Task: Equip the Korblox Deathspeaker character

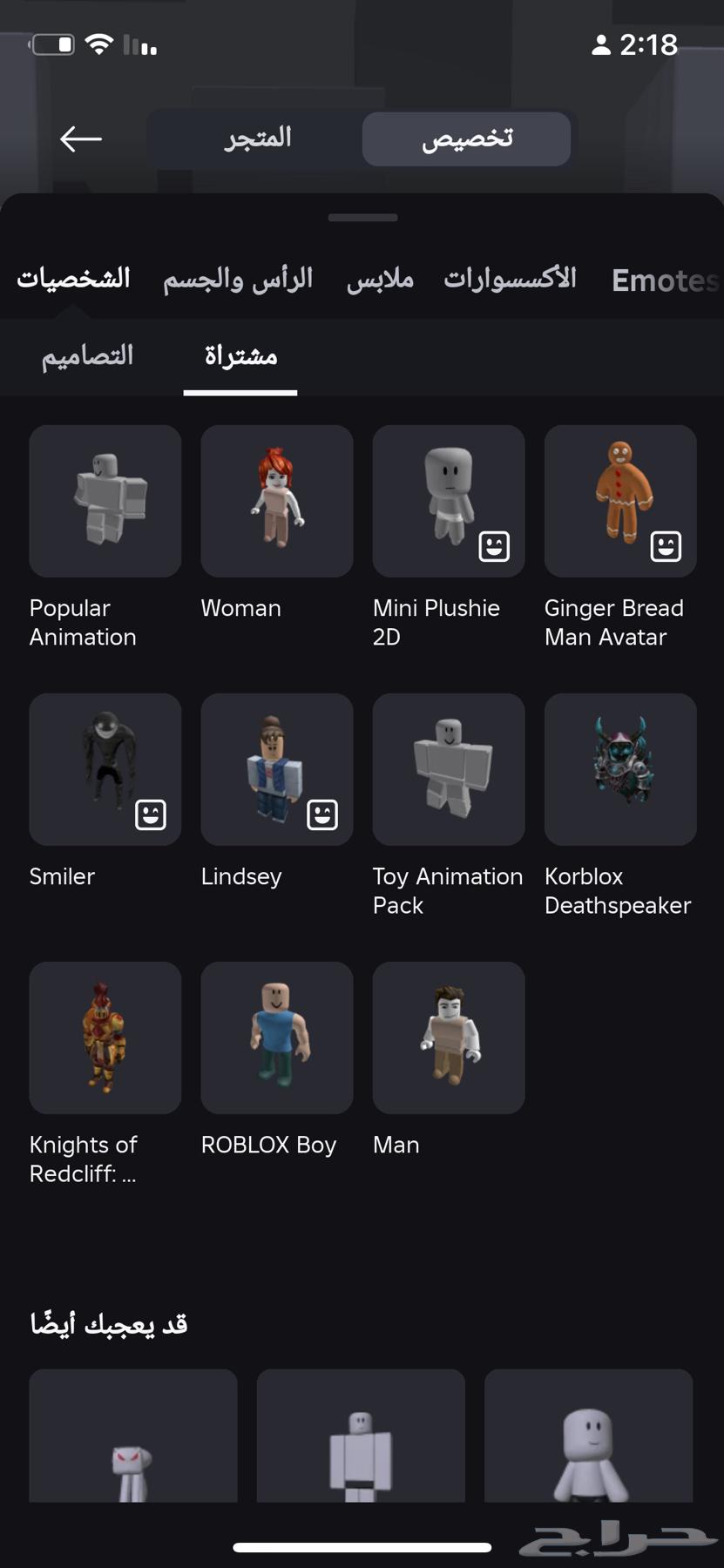Action: point(620,769)
